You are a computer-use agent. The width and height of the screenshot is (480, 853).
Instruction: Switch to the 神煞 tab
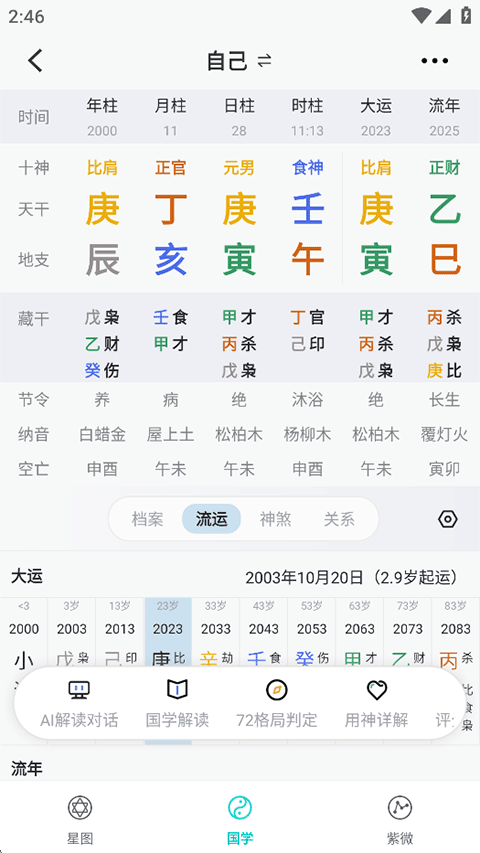(x=275, y=519)
